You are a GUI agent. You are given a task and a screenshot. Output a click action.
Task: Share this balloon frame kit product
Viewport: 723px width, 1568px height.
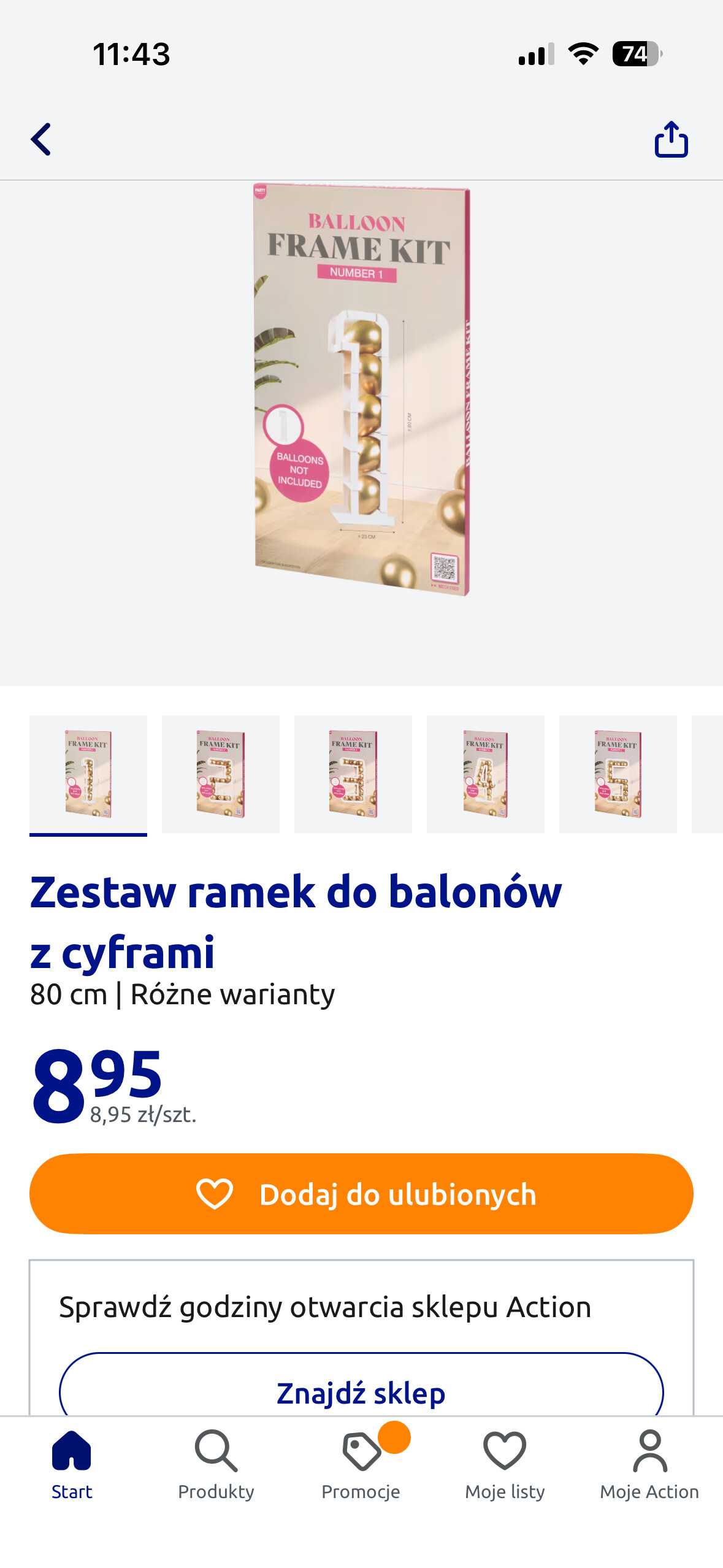[671, 139]
